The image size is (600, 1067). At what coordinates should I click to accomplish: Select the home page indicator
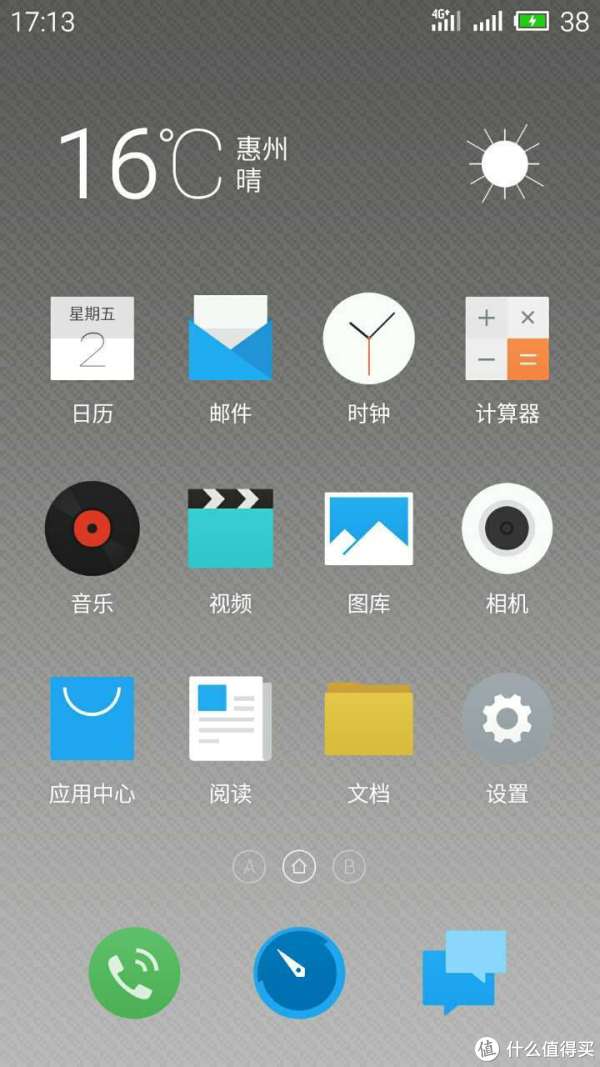pyautogui.click(x=299, y=866)
